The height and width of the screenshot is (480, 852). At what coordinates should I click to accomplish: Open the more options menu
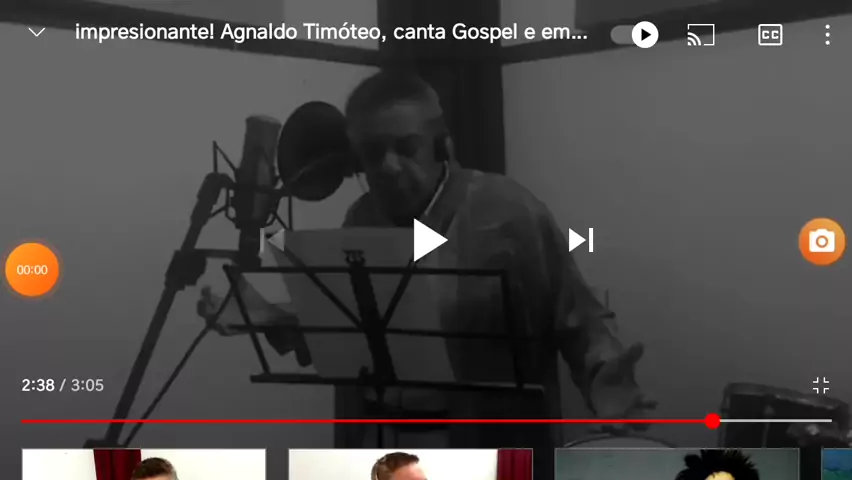coord(827,35)
